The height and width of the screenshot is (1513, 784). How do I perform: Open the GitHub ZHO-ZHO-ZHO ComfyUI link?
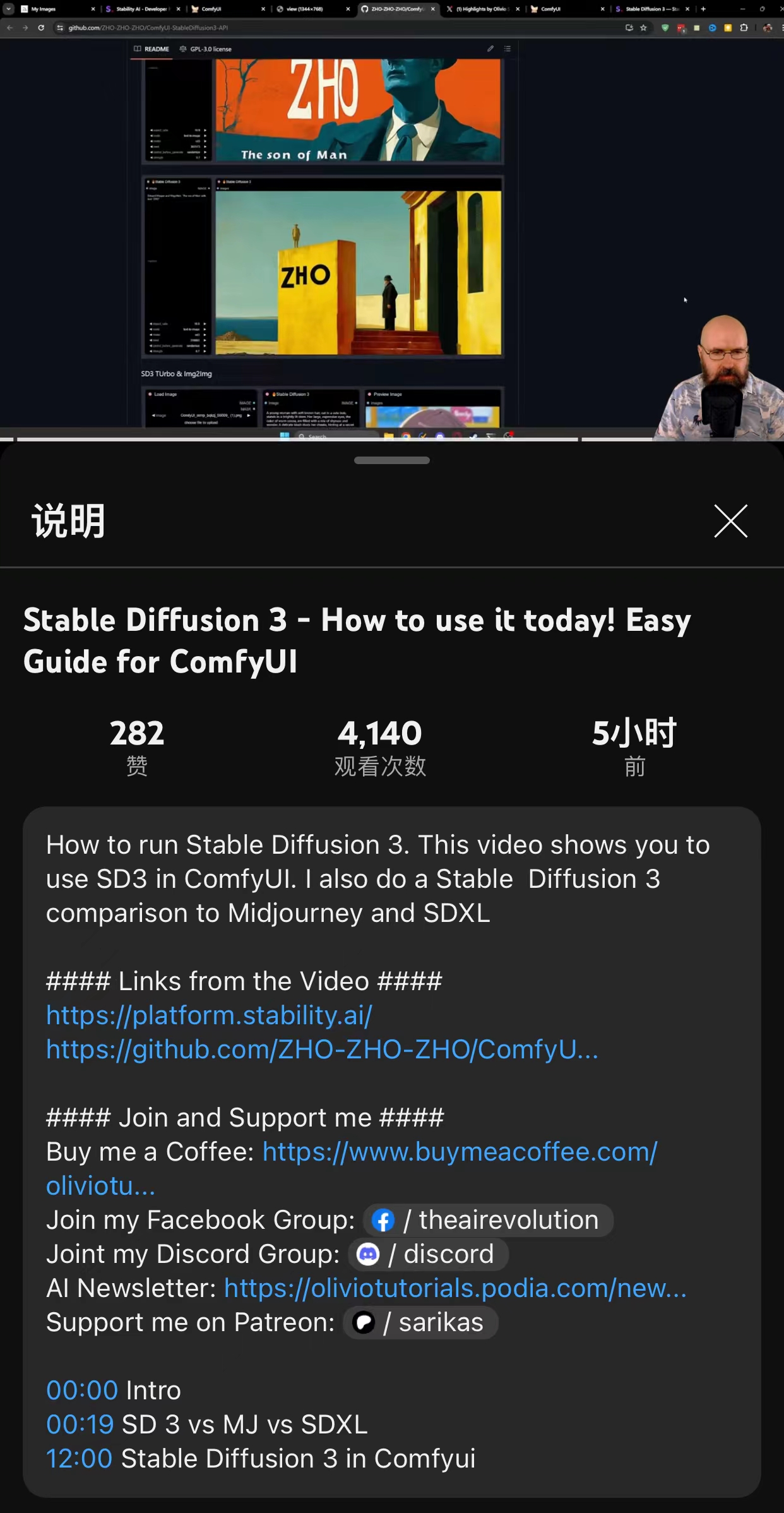point(322,1050)
